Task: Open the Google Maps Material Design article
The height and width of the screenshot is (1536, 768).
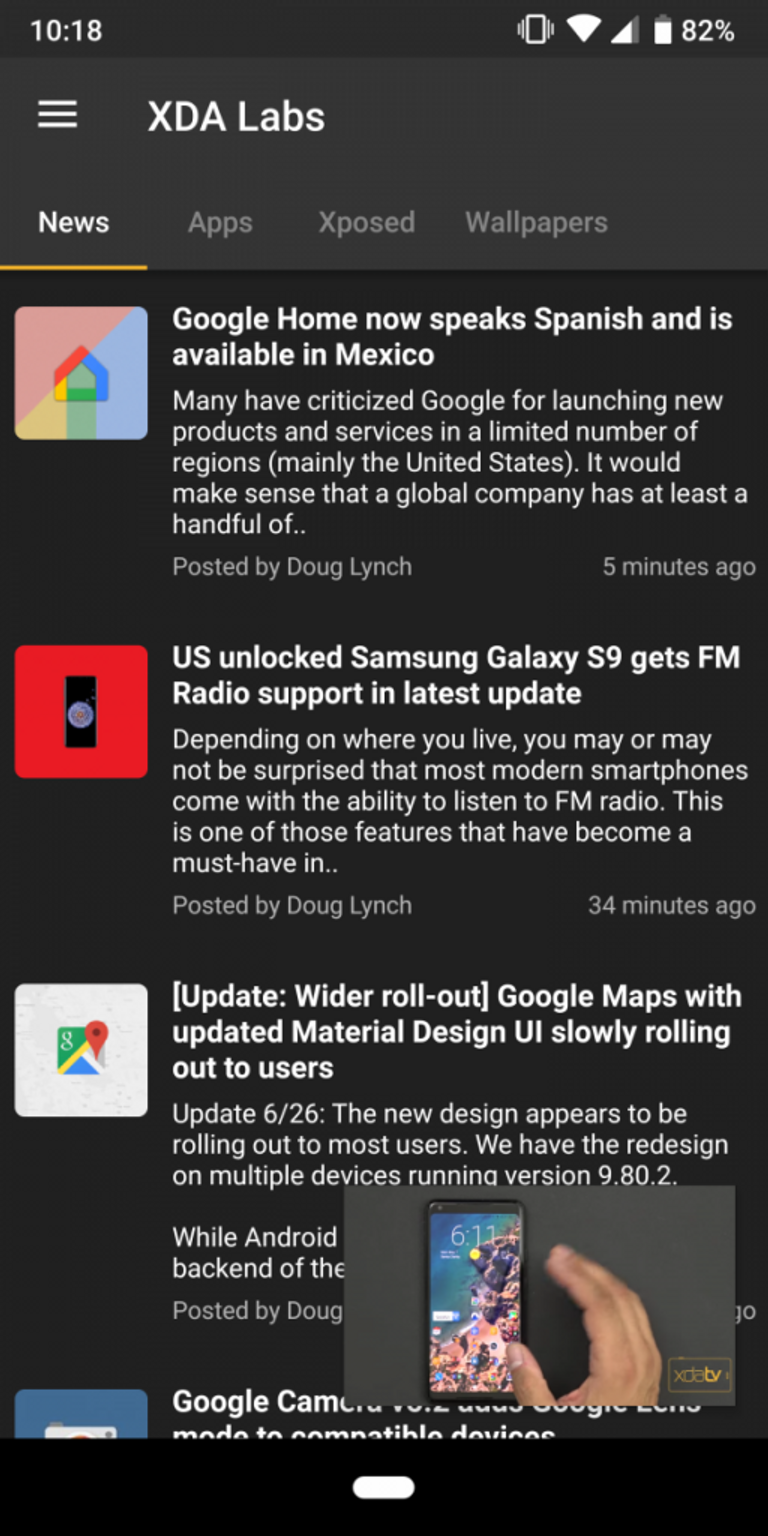Action: (456, 1031)
